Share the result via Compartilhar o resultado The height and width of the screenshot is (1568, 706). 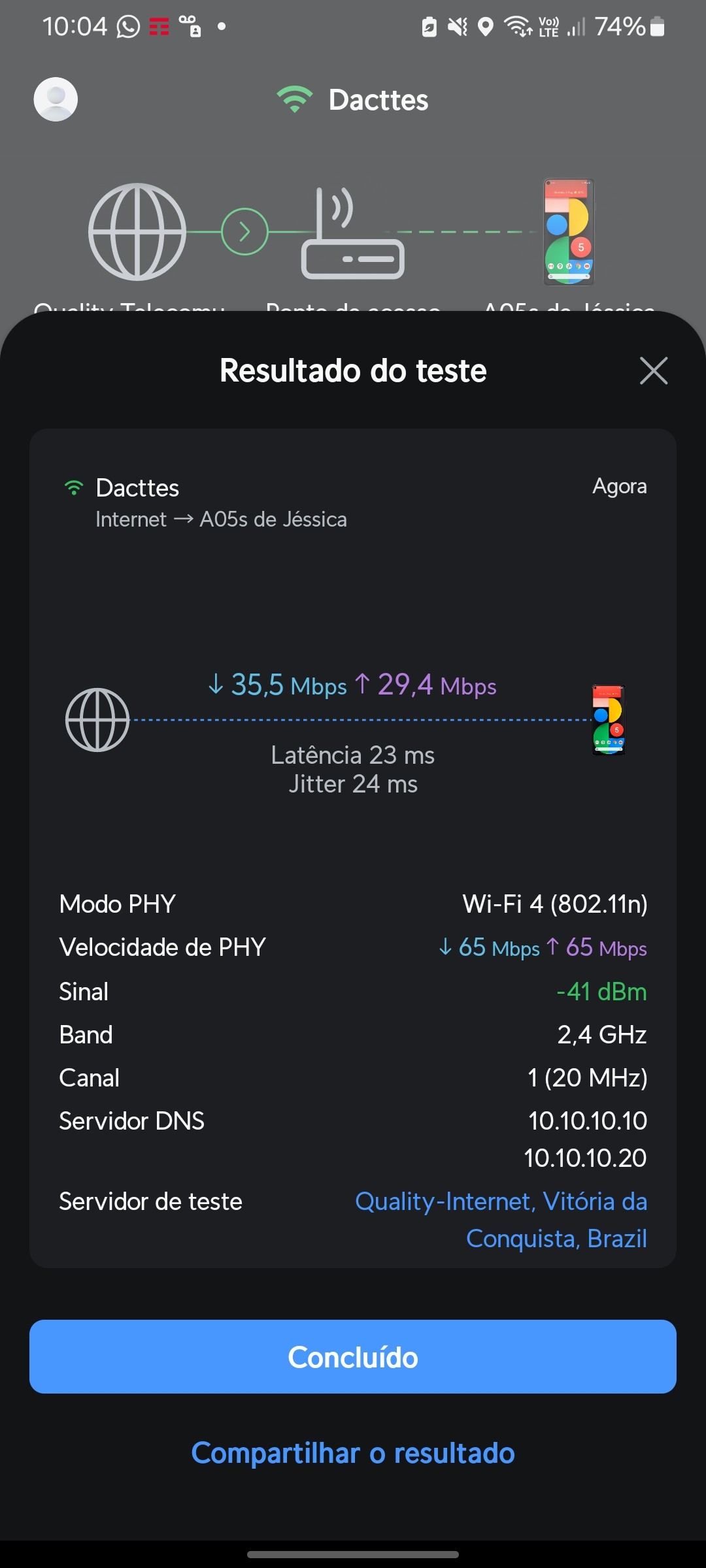click(x=353, y=1453)
